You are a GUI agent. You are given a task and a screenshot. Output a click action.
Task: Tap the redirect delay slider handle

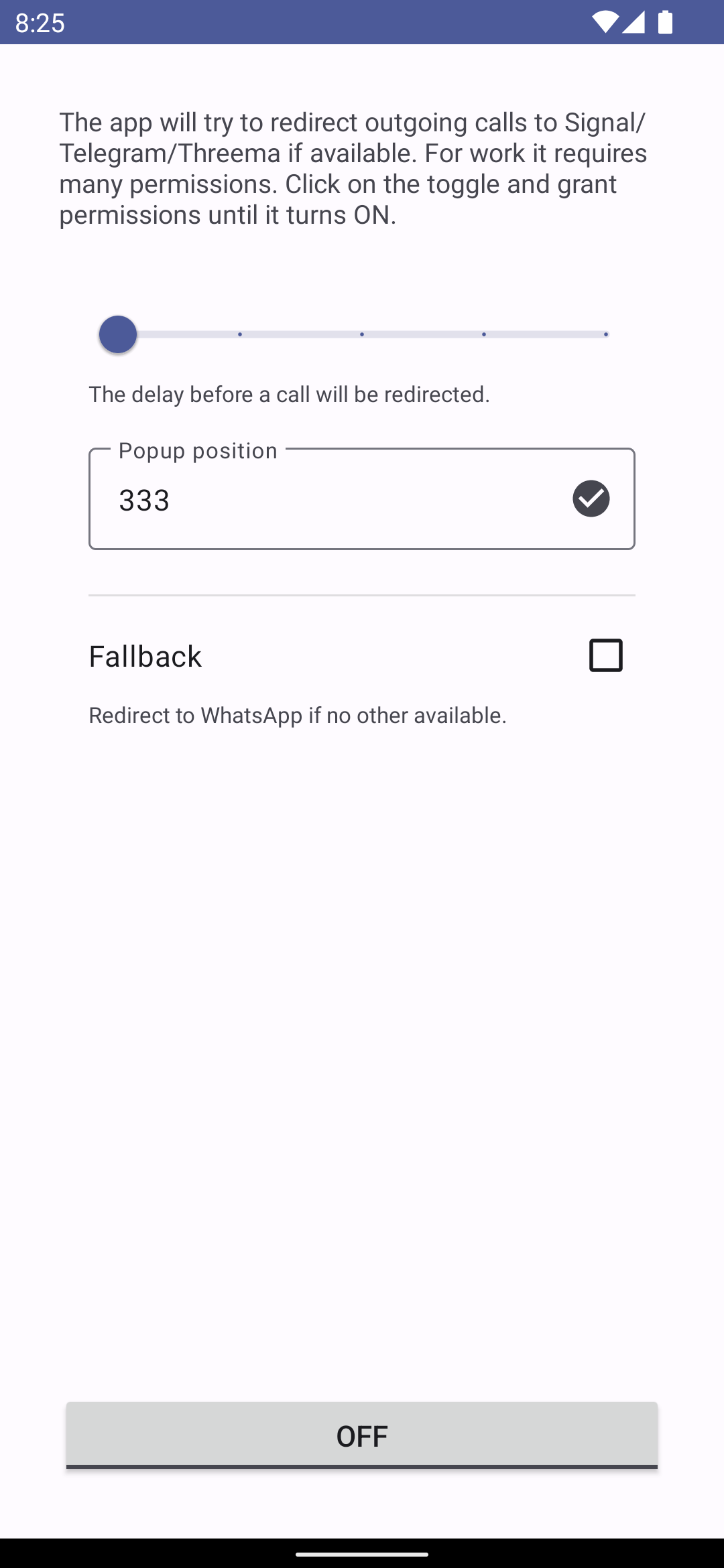[x=118, y=334]
